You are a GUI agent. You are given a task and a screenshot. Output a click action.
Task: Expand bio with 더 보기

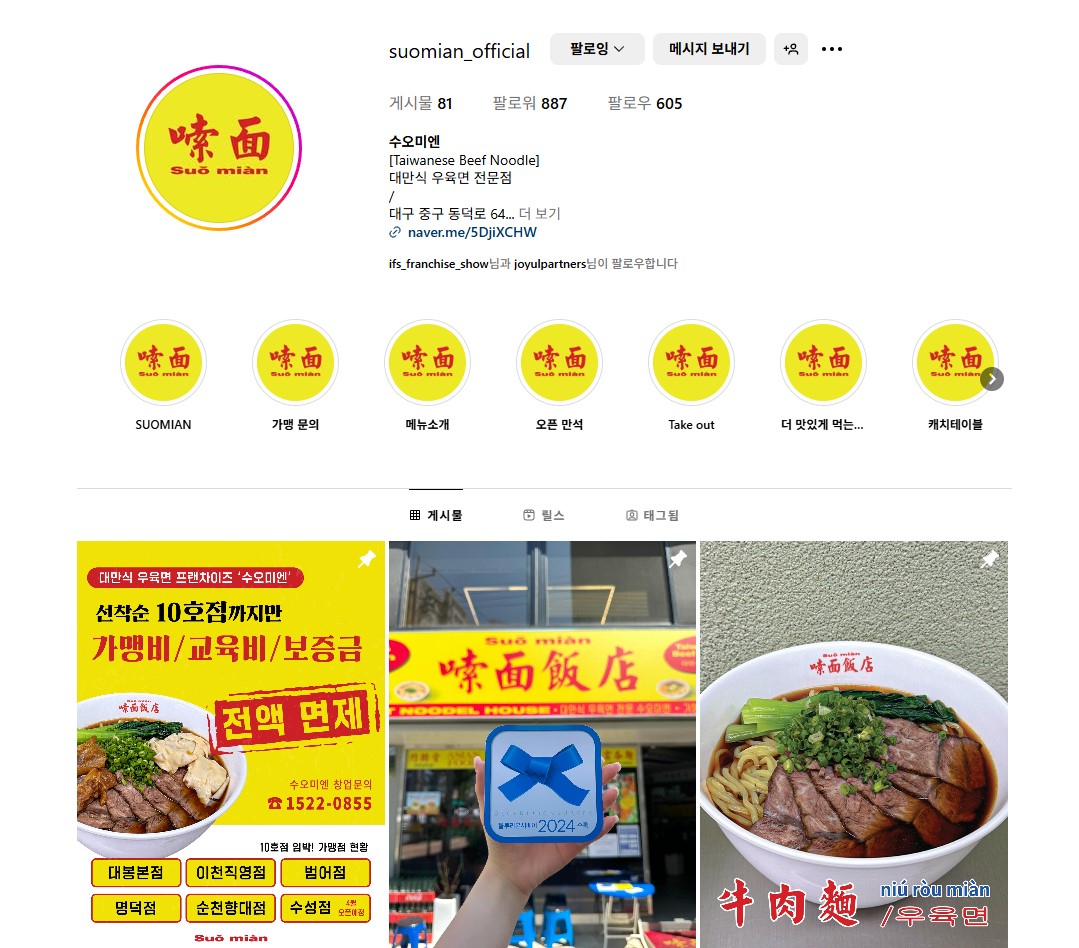point(540,214)
